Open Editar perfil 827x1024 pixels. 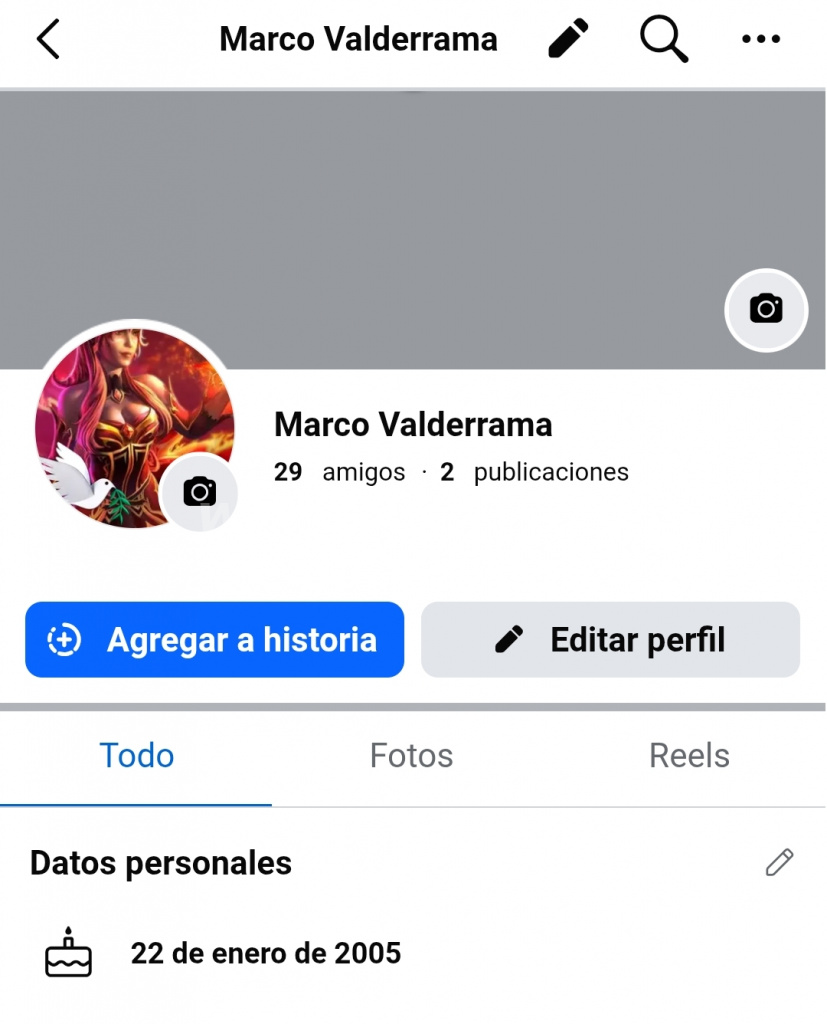pos(610,640)
